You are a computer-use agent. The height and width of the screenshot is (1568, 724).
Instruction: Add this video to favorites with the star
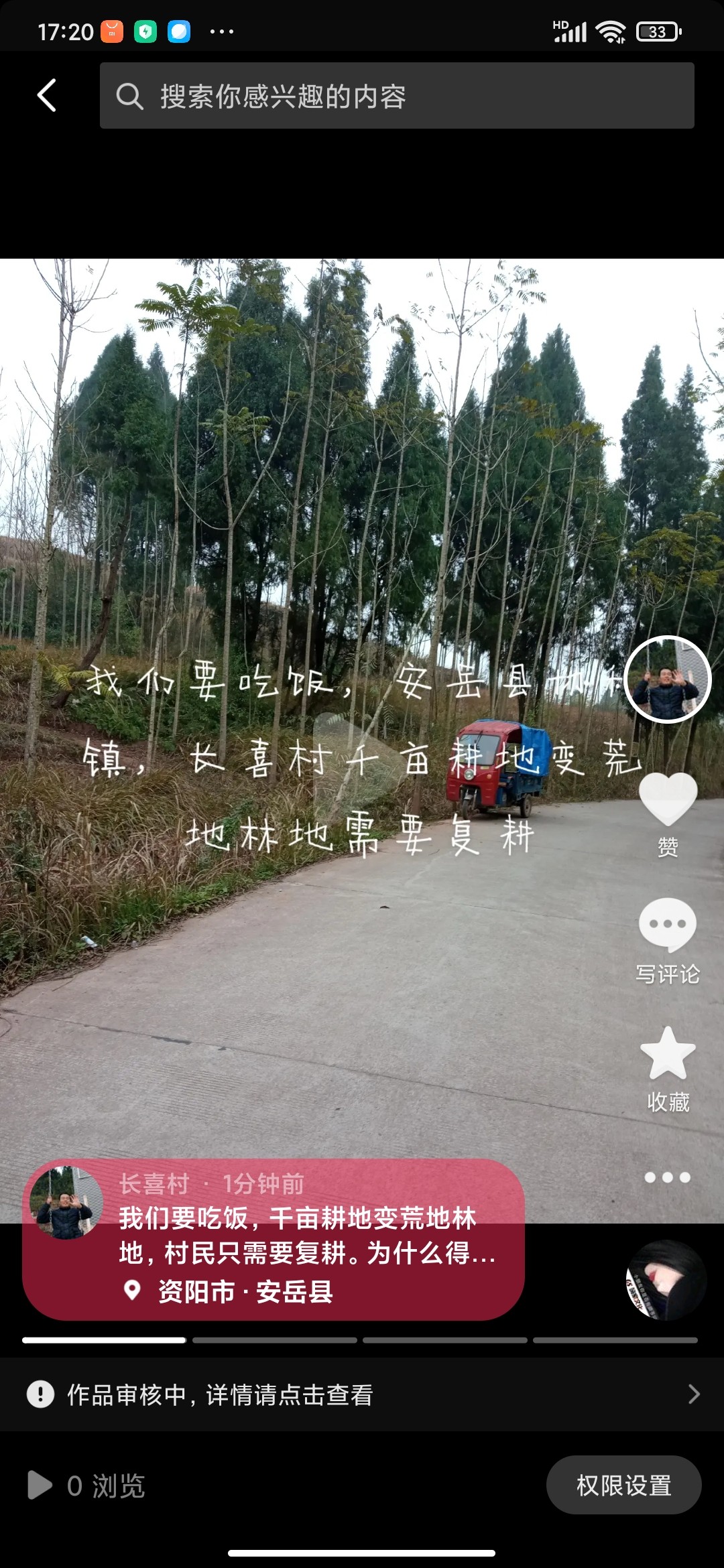pos(668,1055)
